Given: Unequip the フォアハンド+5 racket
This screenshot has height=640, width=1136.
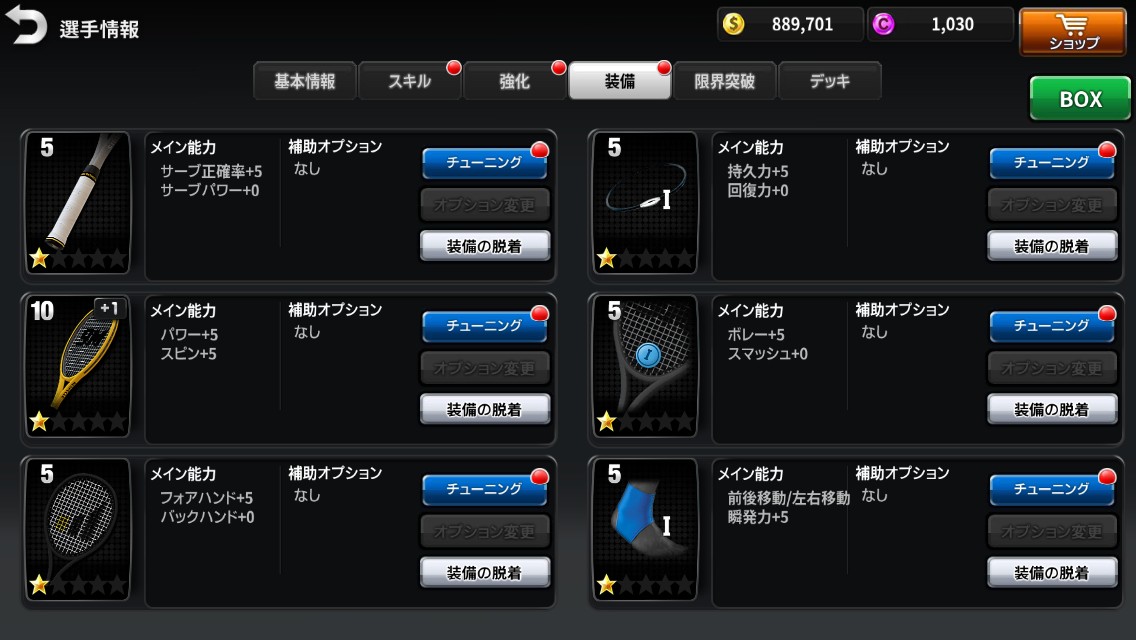Looking at the screenshot, I should tap(485, 573).
